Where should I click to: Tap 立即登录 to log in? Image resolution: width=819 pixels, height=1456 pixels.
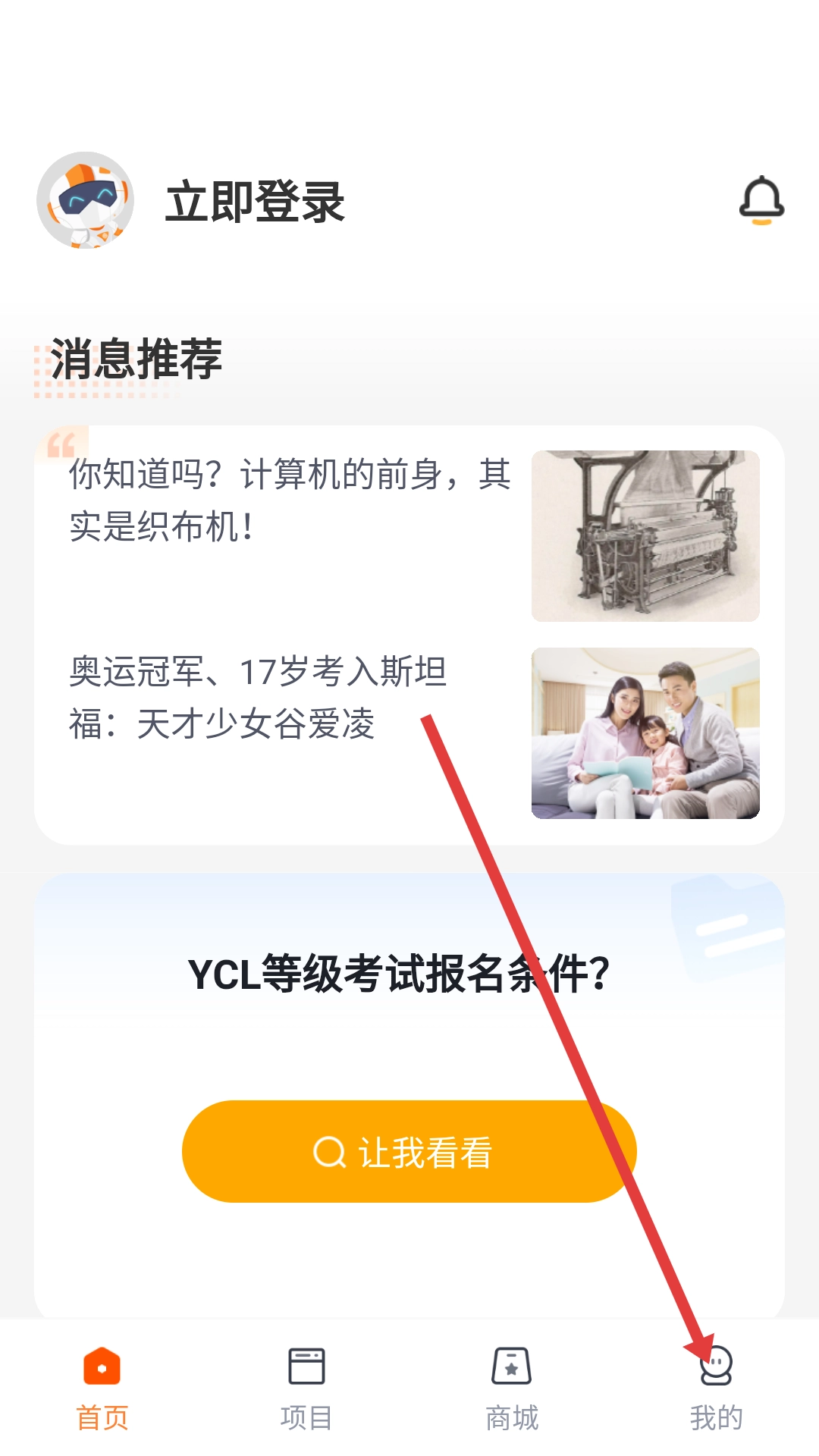pos(255,202)
